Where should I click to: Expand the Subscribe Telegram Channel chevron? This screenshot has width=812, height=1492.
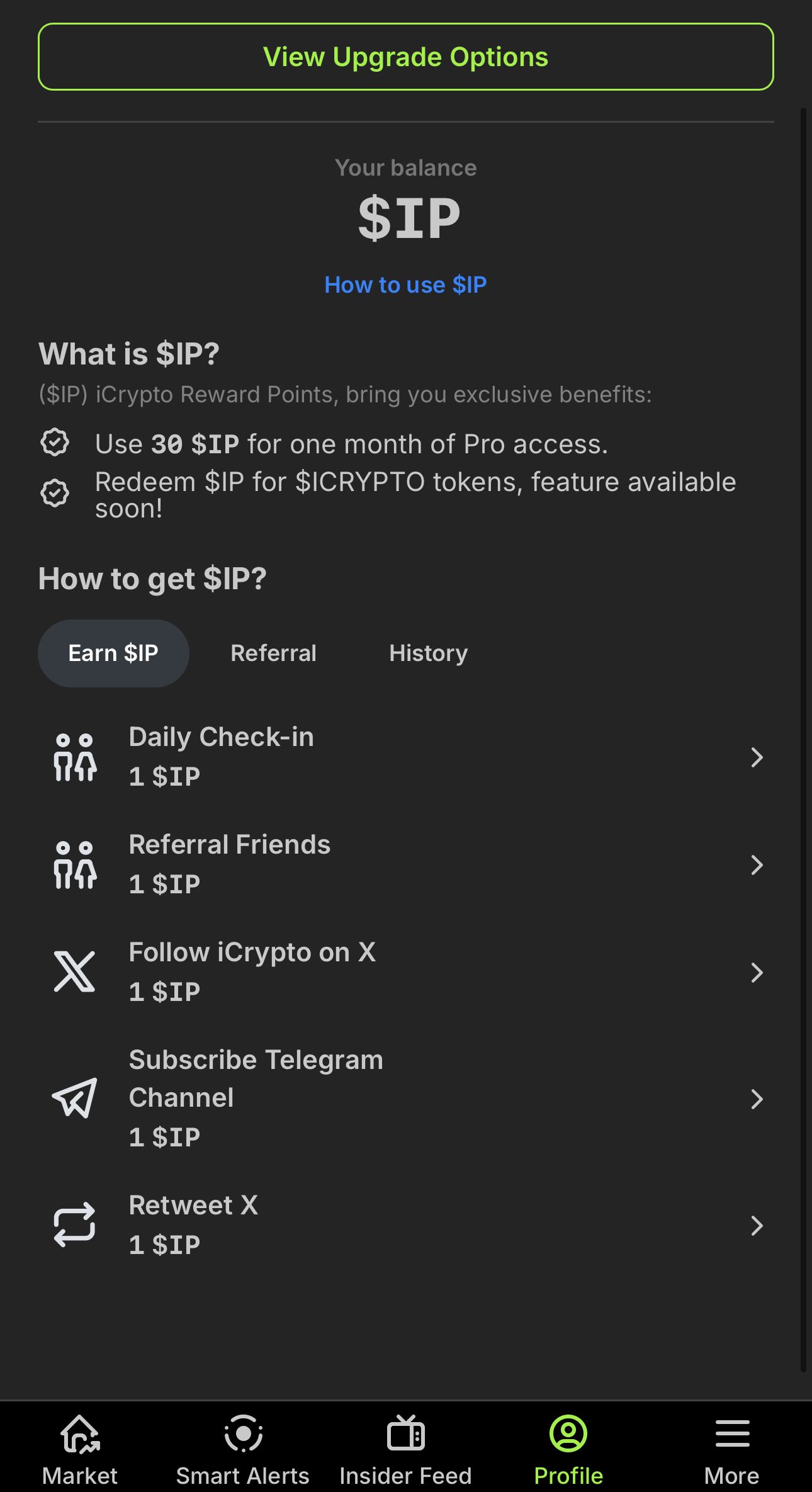[757, 1099]
